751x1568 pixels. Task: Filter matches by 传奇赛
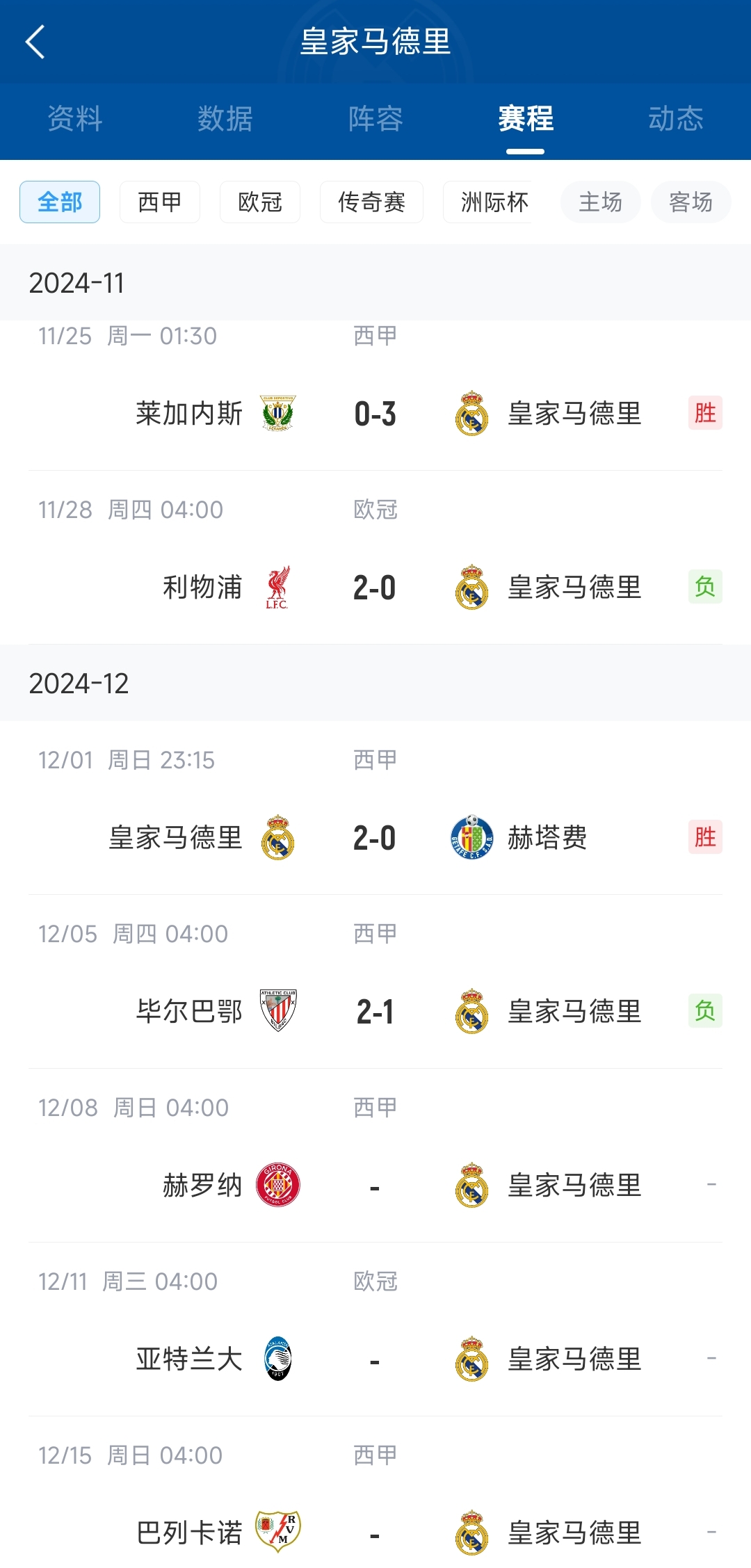pos(371,202)
